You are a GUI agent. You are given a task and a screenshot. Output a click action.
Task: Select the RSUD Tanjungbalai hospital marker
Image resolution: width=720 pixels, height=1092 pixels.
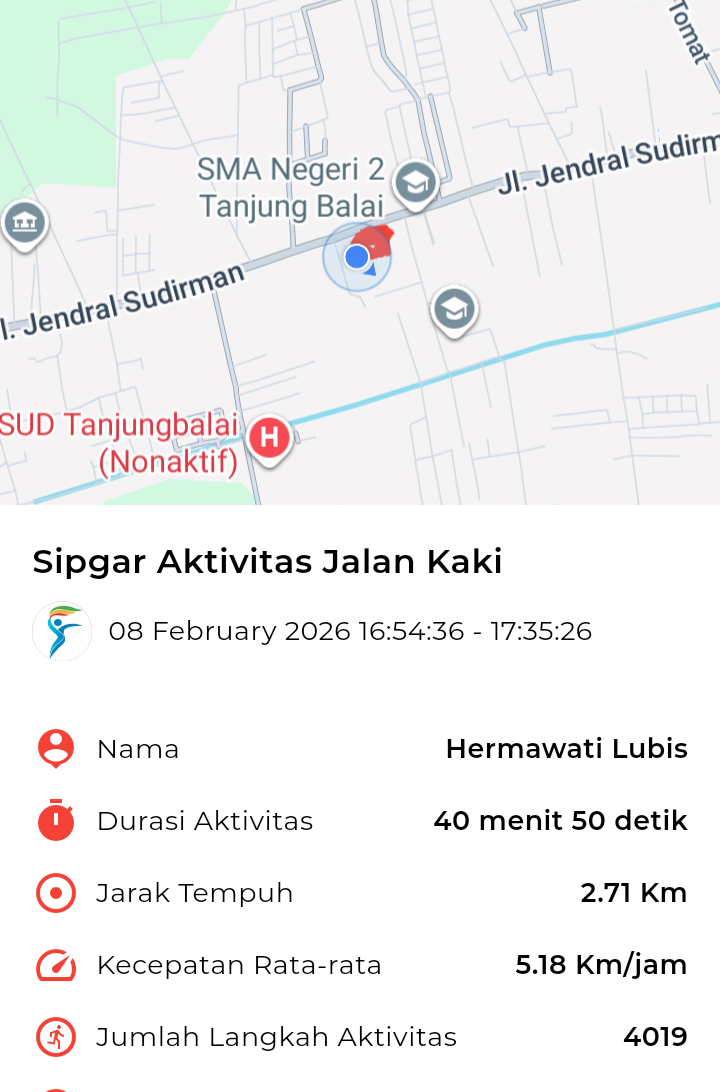[268, 437]
